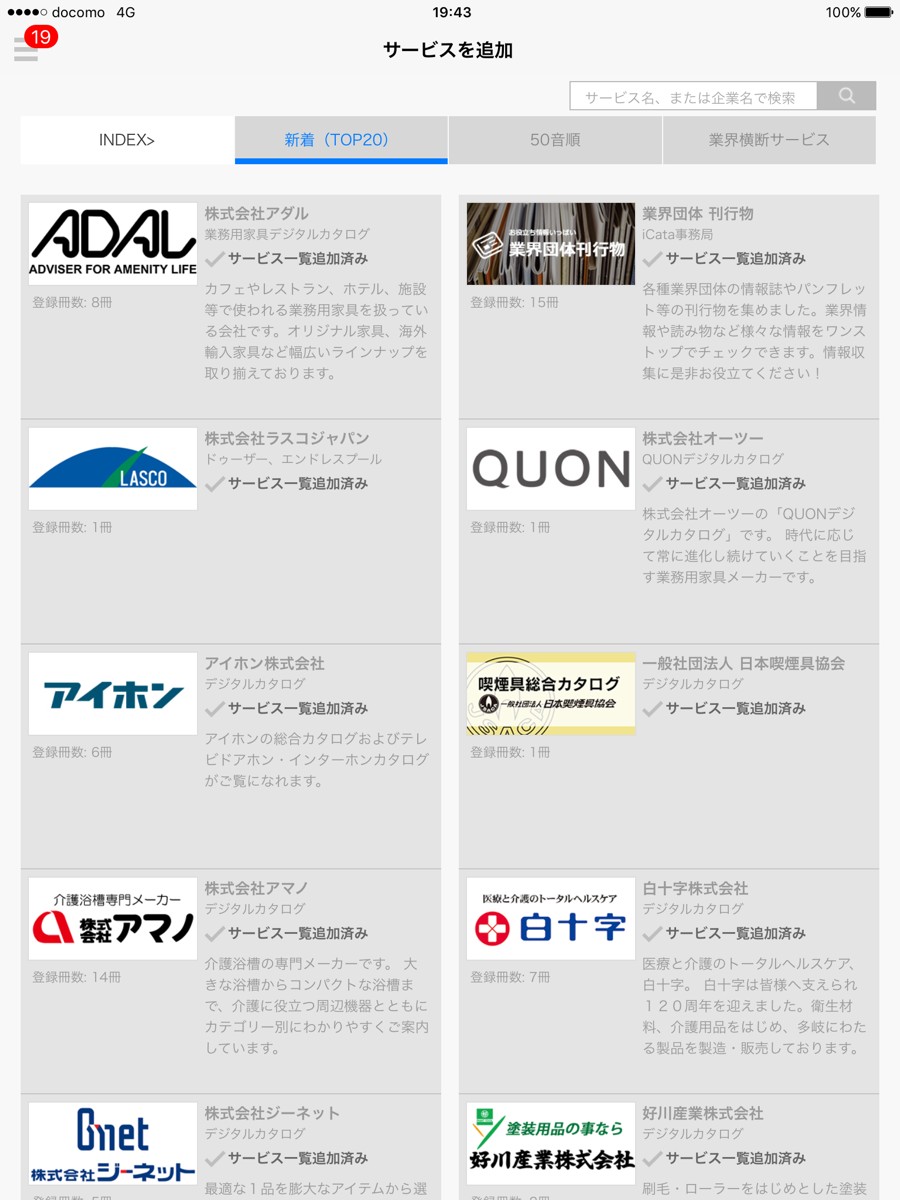View the アイホン株式会社 catalog card
Screen dimensions: 900x1200
[230, 756]
